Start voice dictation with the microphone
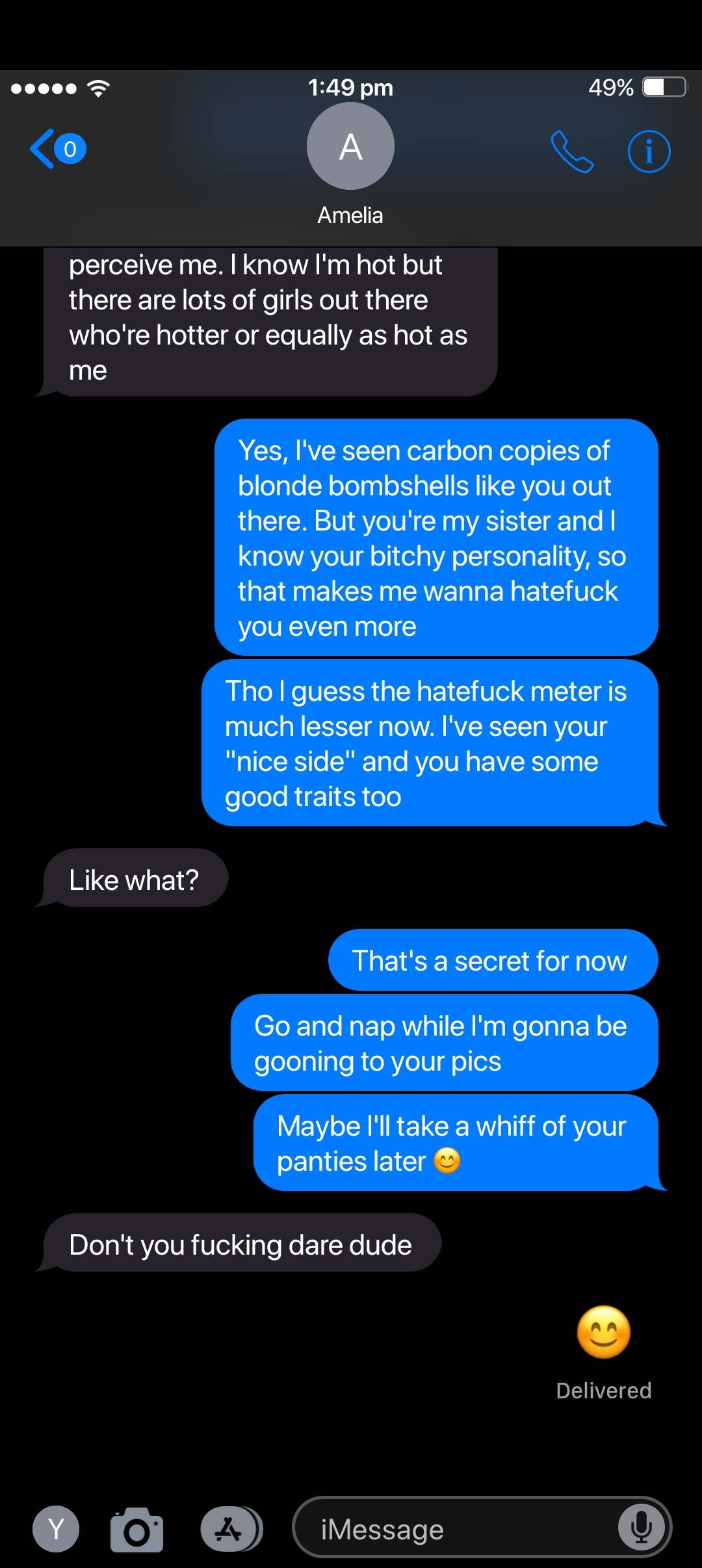The height and width of the screenshot is (1568, 702). [x=641, y=1528]
